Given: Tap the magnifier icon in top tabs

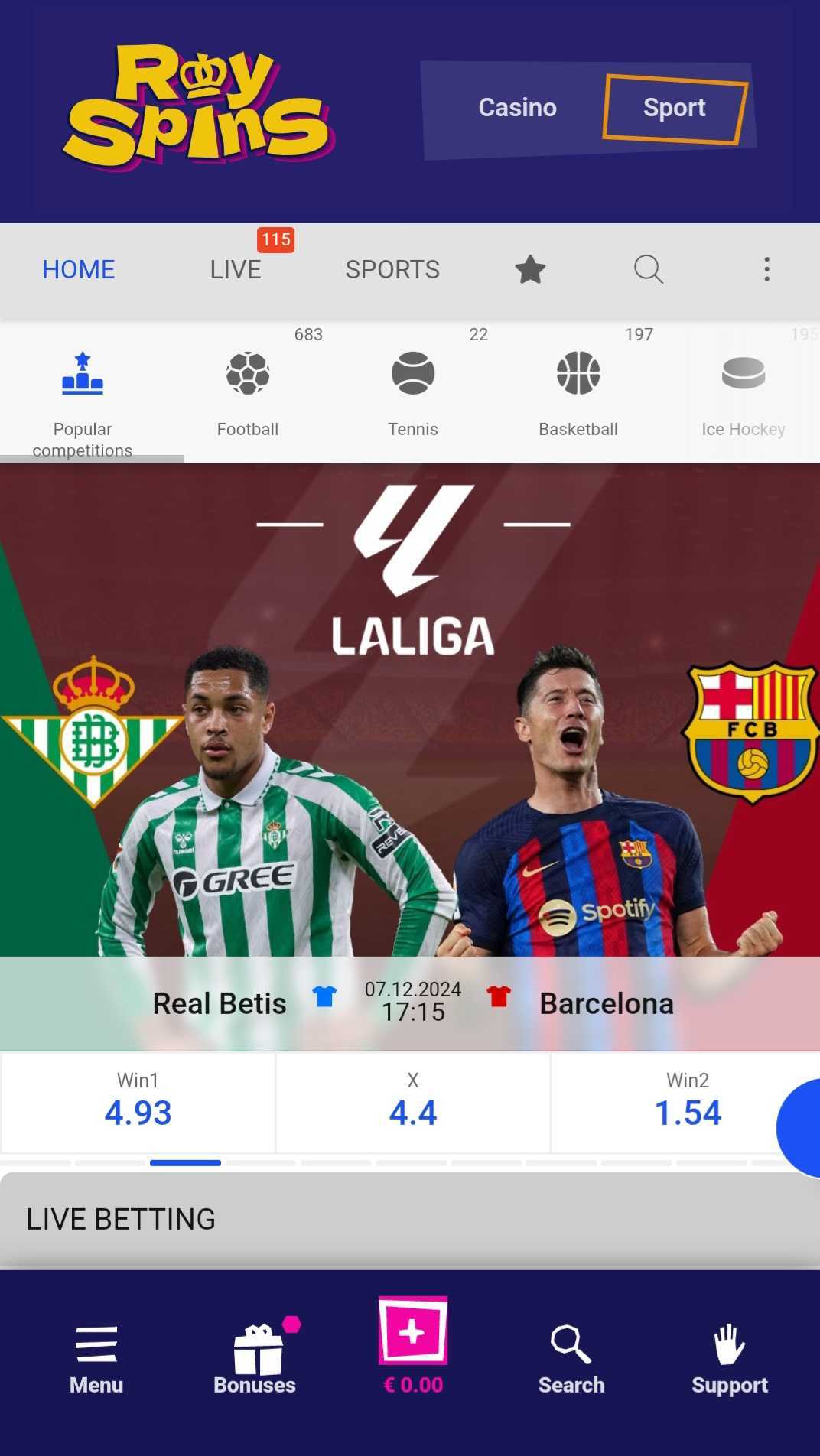Looking at the screenshot, I should point(648,269).
